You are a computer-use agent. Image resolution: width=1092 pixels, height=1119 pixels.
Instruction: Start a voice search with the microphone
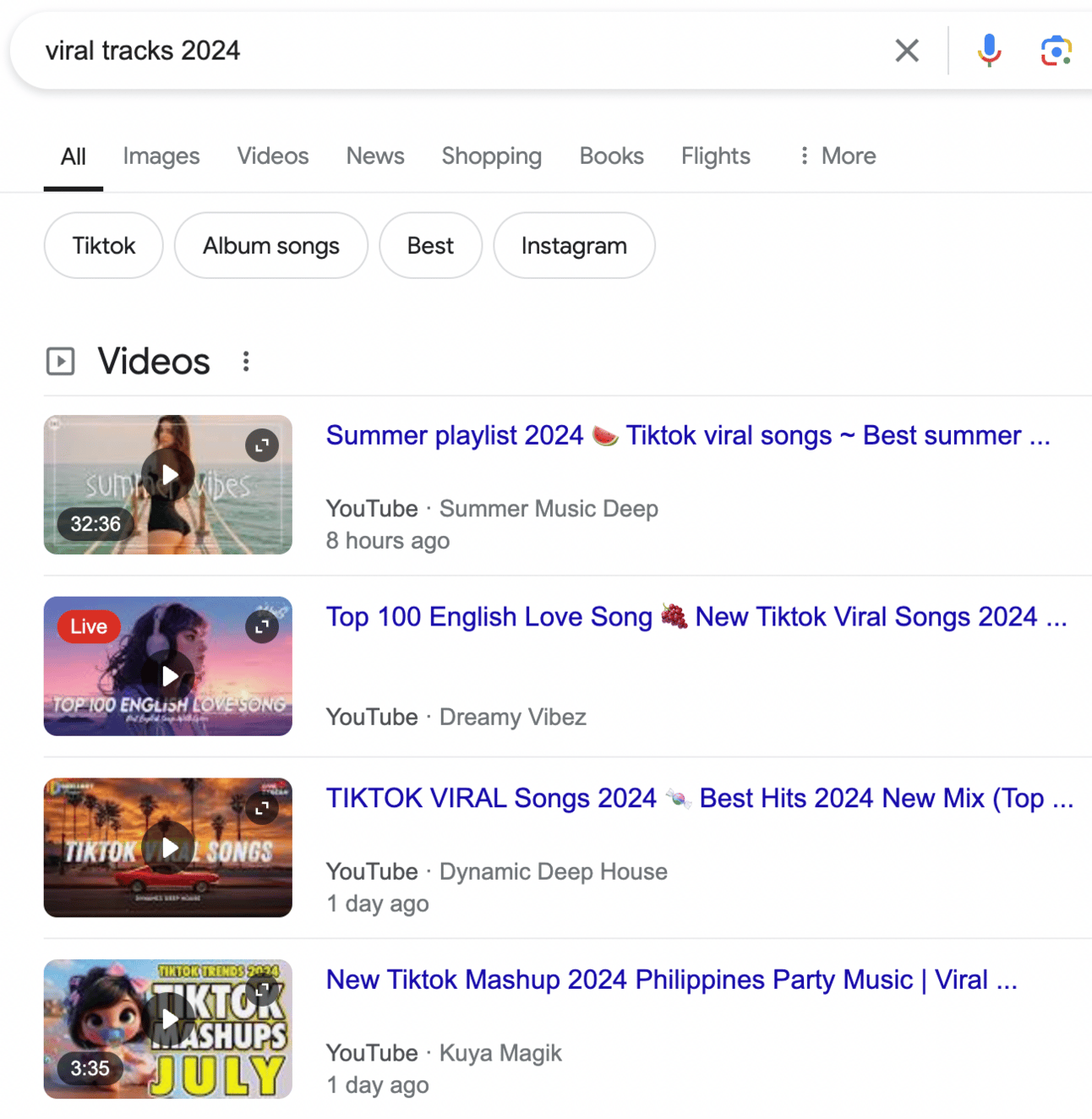click(989, 51)
